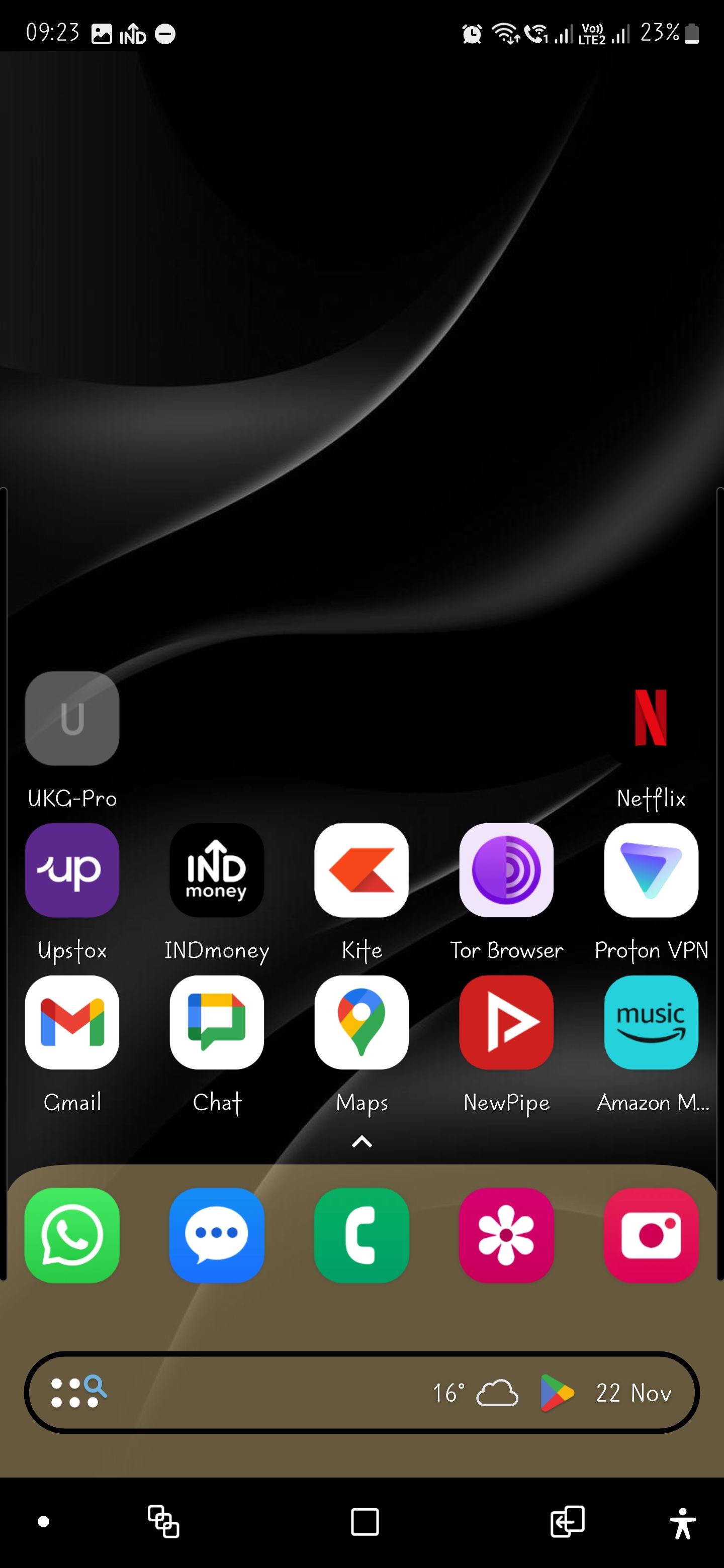Viewport: 724px width, 1568px height.
Task: Open WhatsApp from the dock
Action: coord(72,1236)
